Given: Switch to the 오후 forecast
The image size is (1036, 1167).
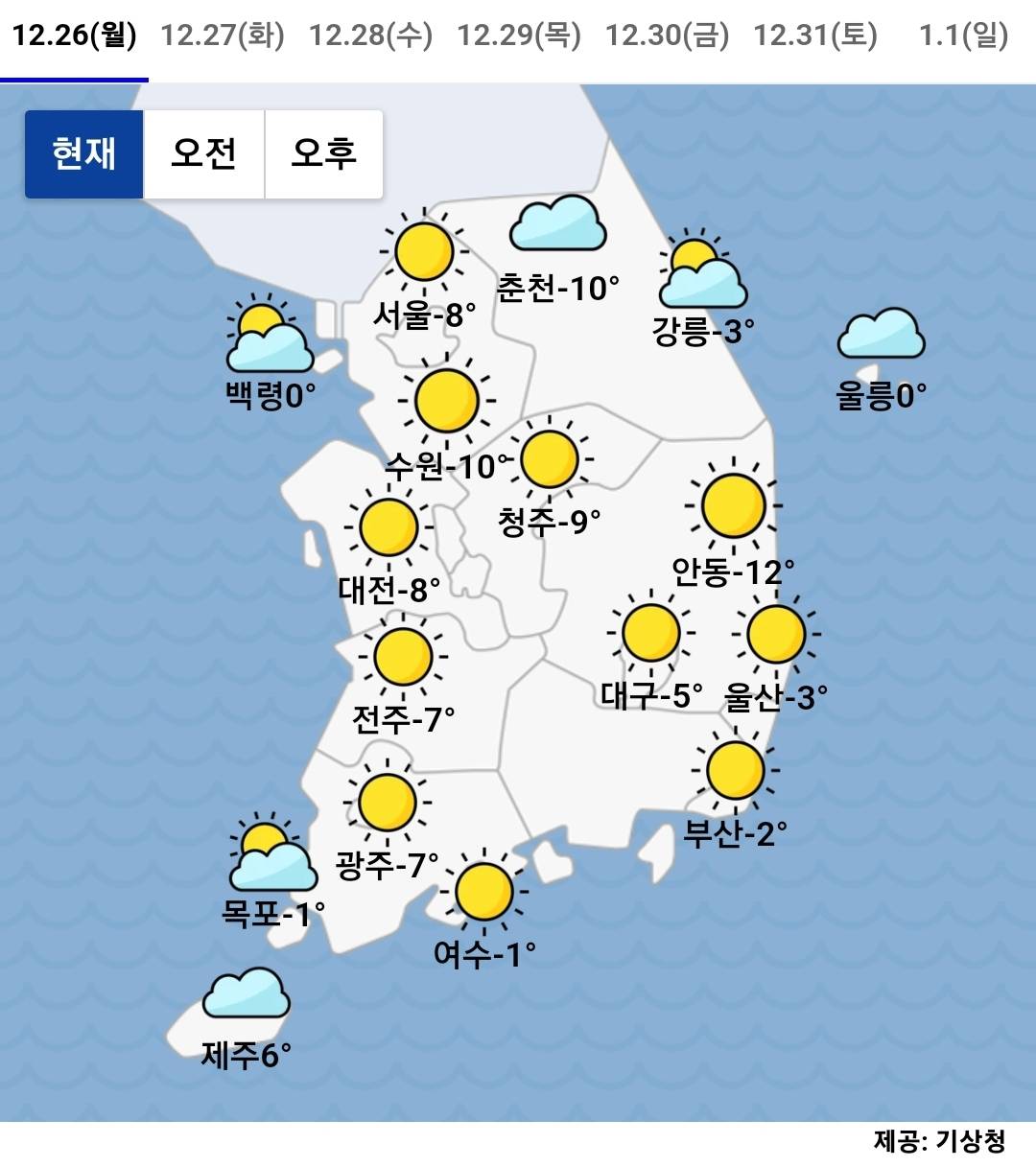Looking at the screenshot, I should 324,153.
